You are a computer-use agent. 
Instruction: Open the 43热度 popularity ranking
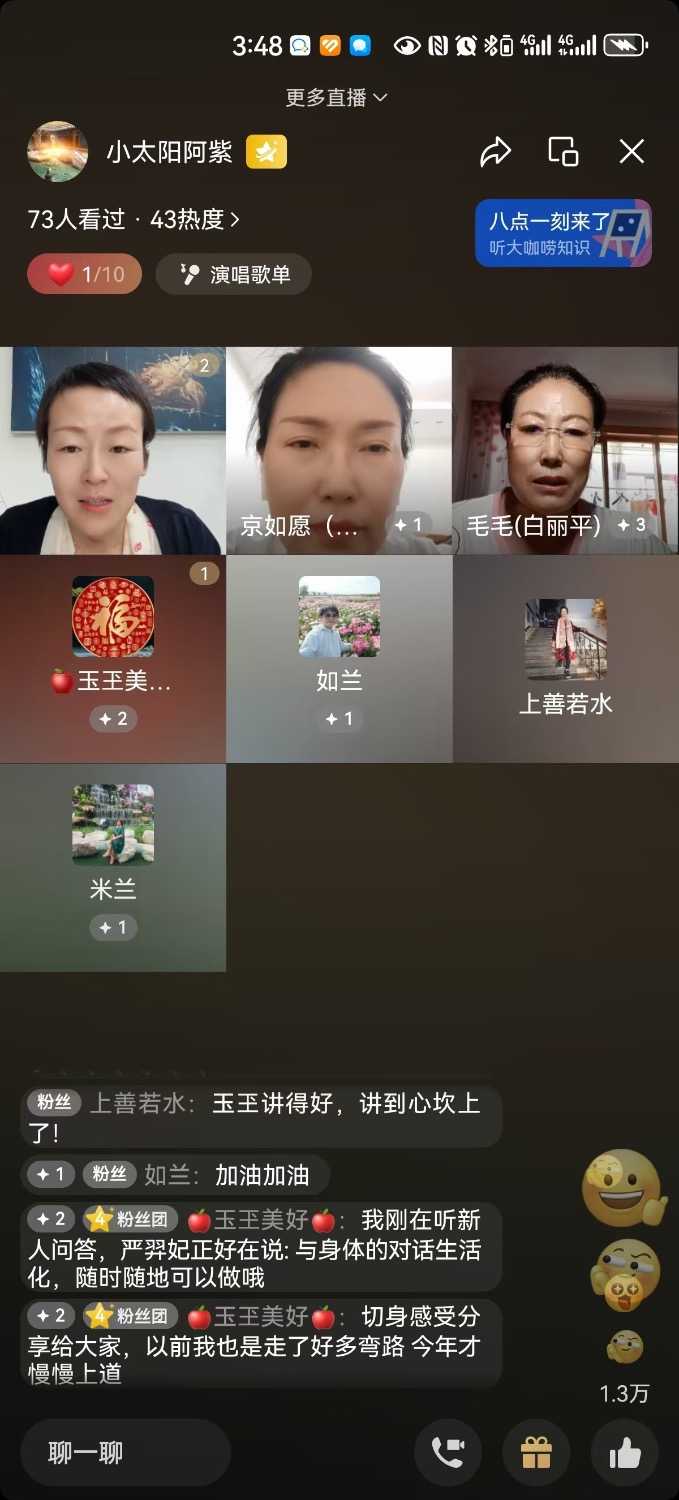[195, 219]
